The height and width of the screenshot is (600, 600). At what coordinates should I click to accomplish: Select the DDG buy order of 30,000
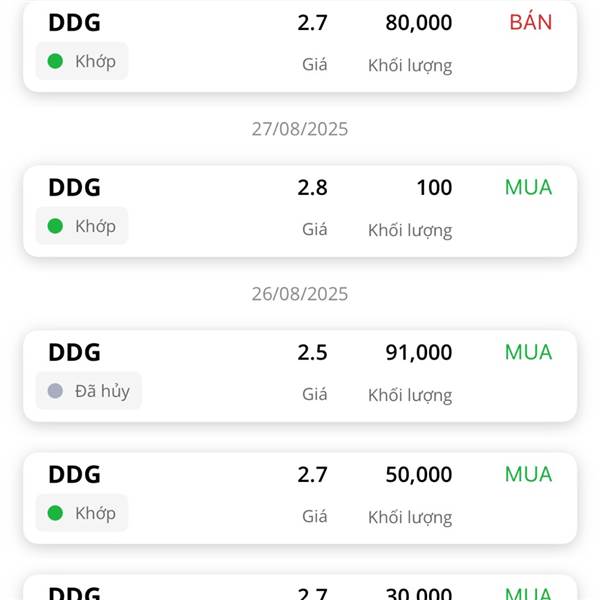300,588
